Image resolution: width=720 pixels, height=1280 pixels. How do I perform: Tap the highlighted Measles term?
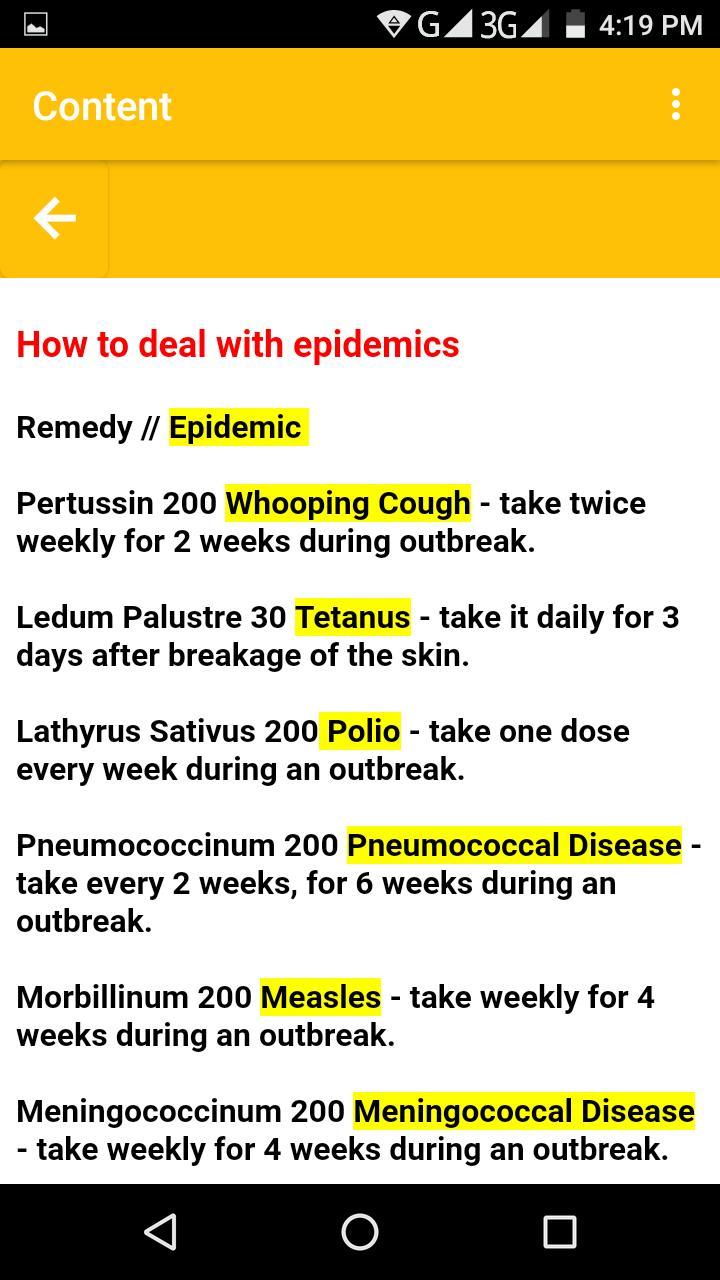click(319, 997)
